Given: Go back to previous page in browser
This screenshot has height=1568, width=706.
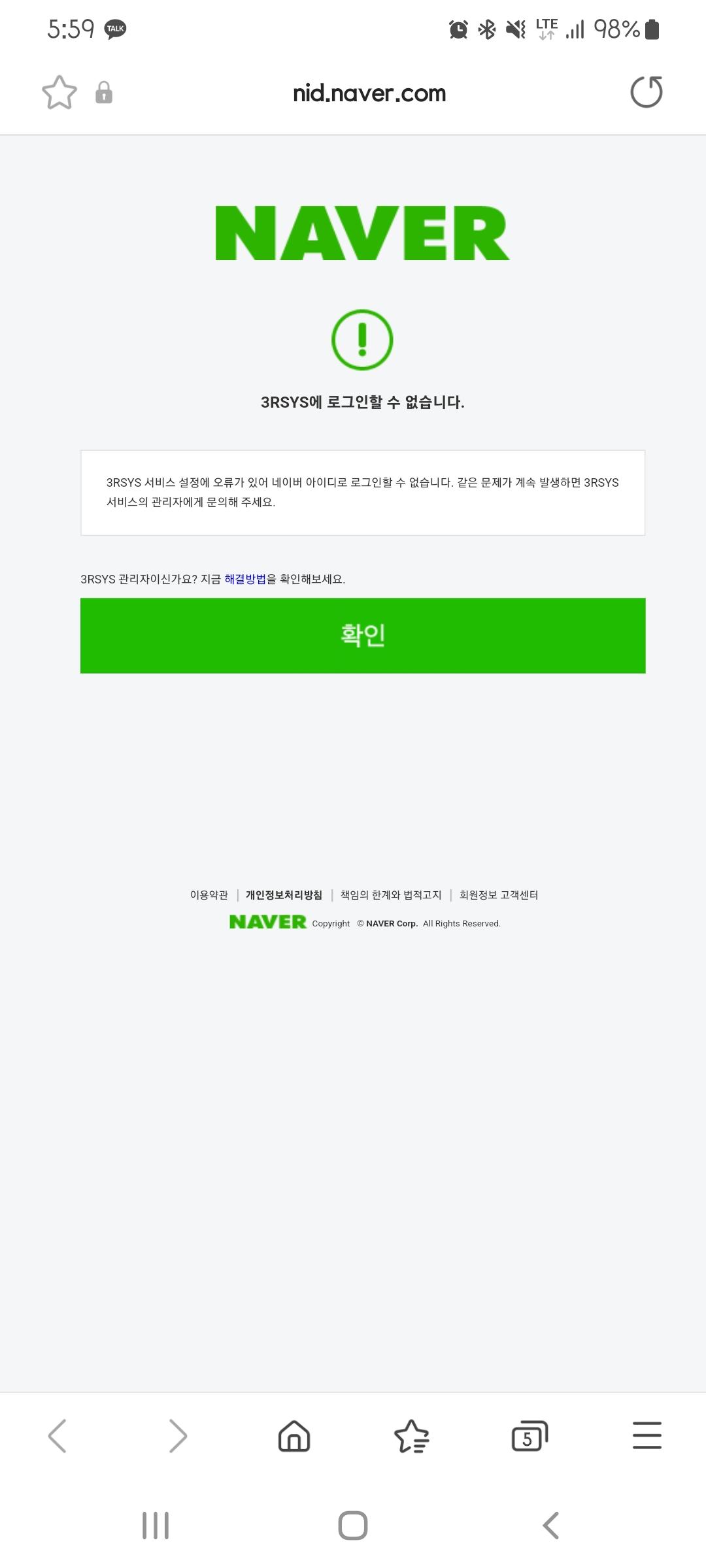Looking at the screenshot, I should coord(58,1436).
